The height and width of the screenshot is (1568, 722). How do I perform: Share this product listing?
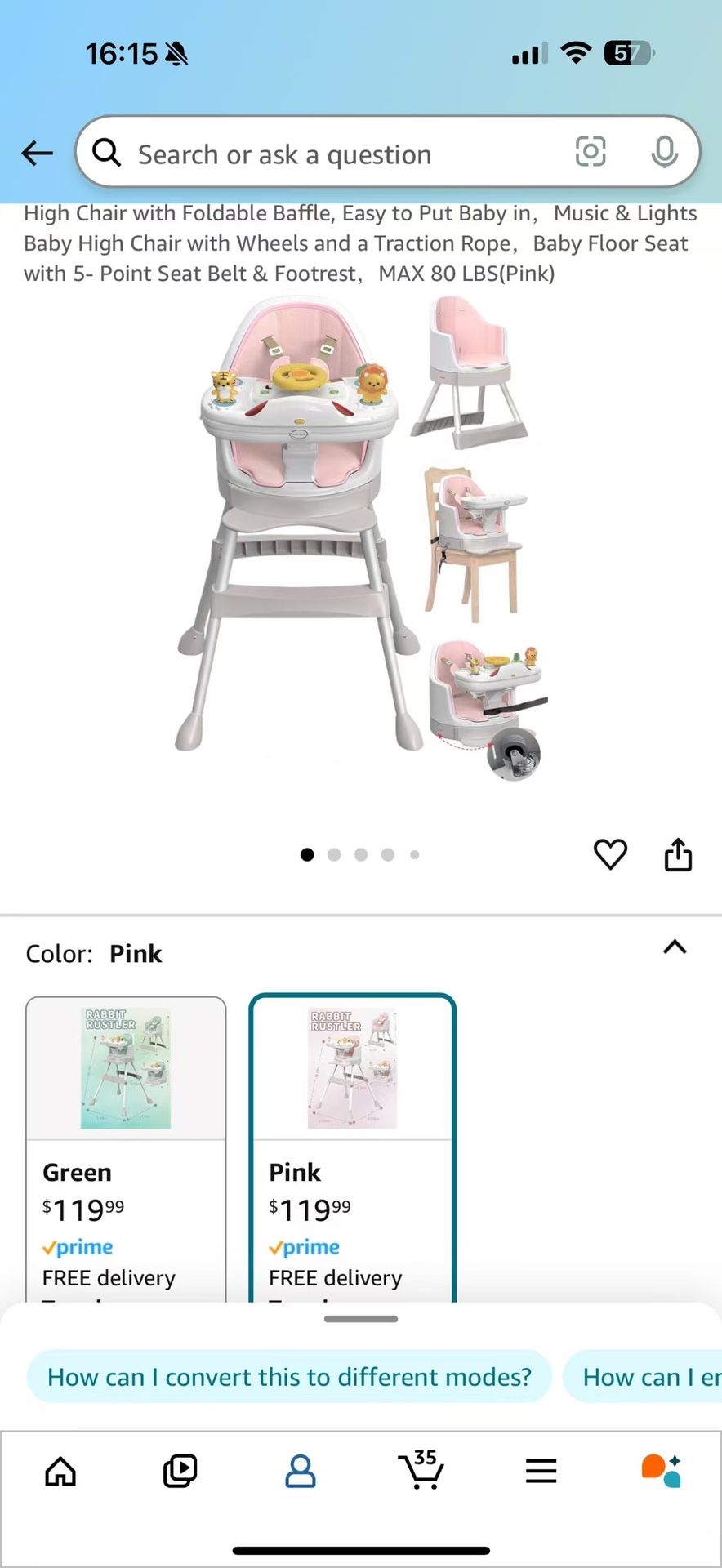678,854
